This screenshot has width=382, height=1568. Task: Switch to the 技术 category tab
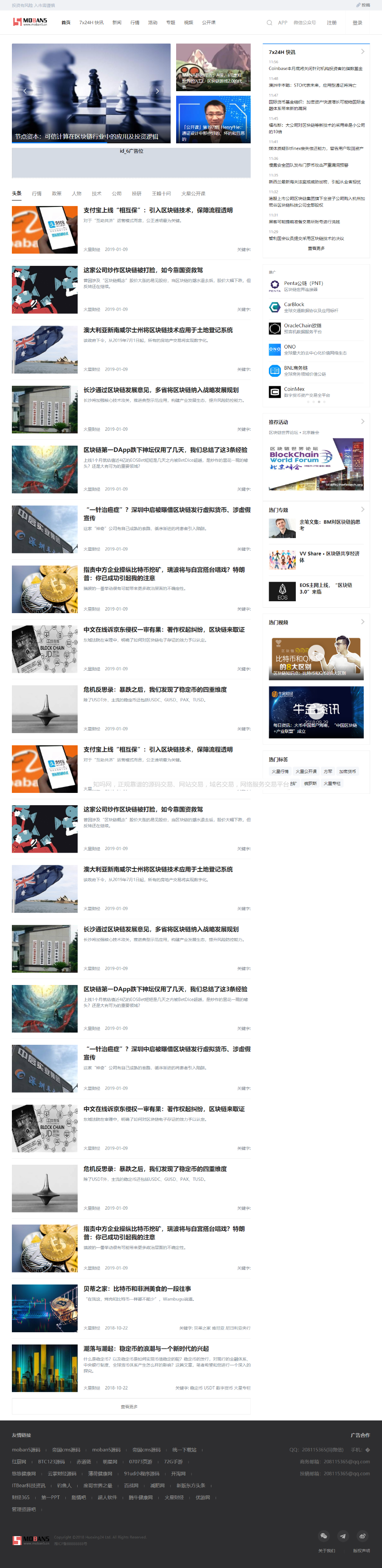(96, 194)
